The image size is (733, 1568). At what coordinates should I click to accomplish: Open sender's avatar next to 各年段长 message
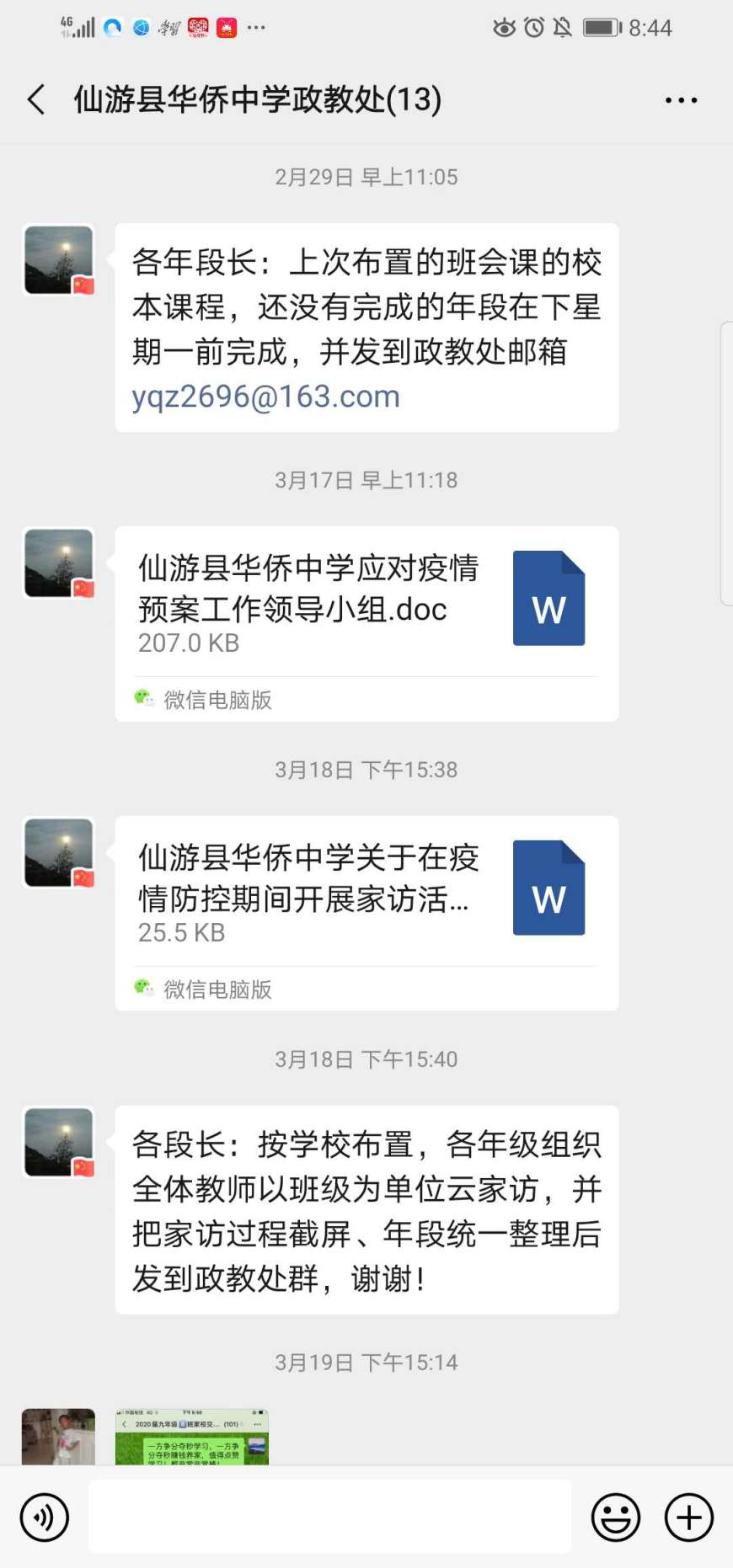coord(58,260)
